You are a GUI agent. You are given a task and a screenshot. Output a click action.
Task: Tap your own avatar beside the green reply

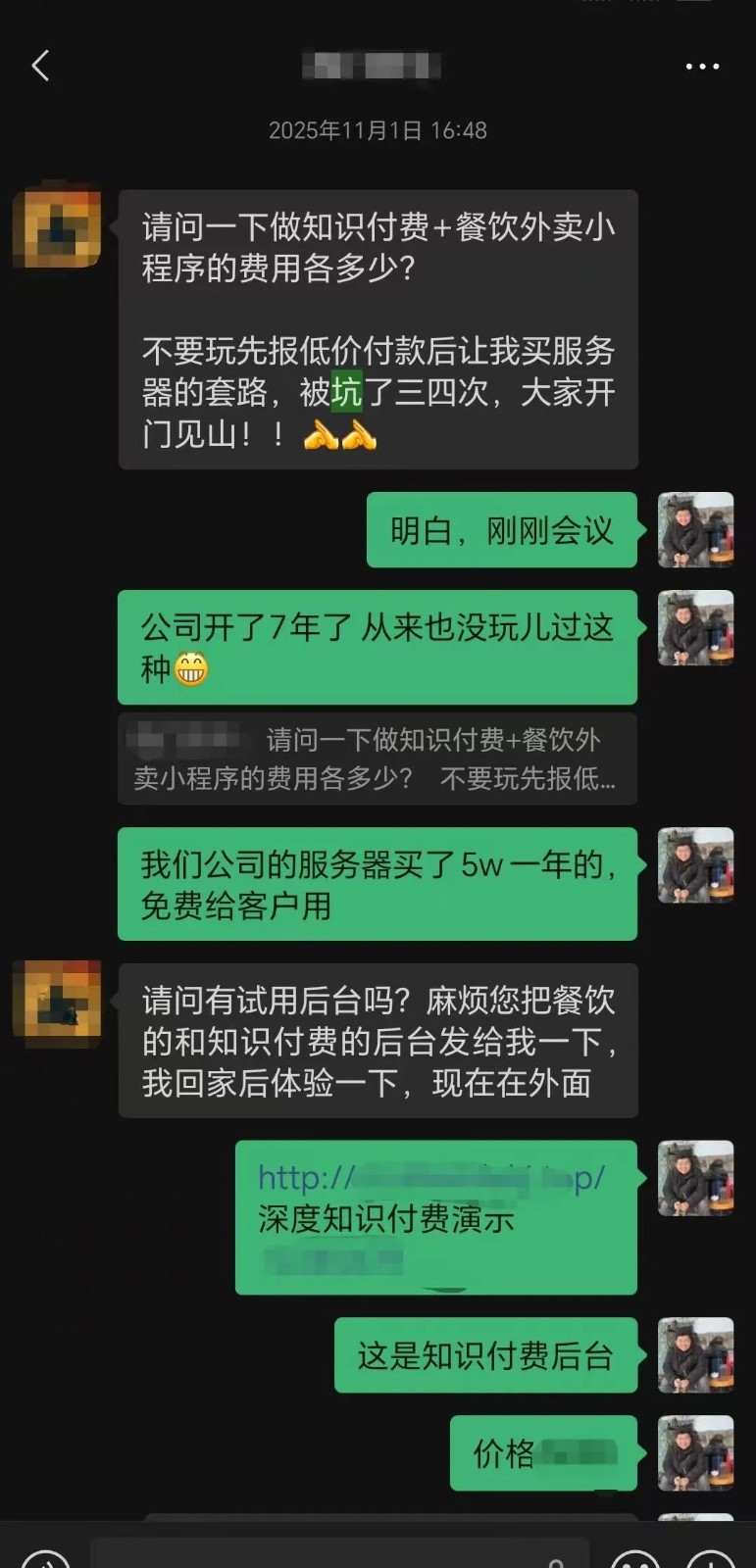695,530
